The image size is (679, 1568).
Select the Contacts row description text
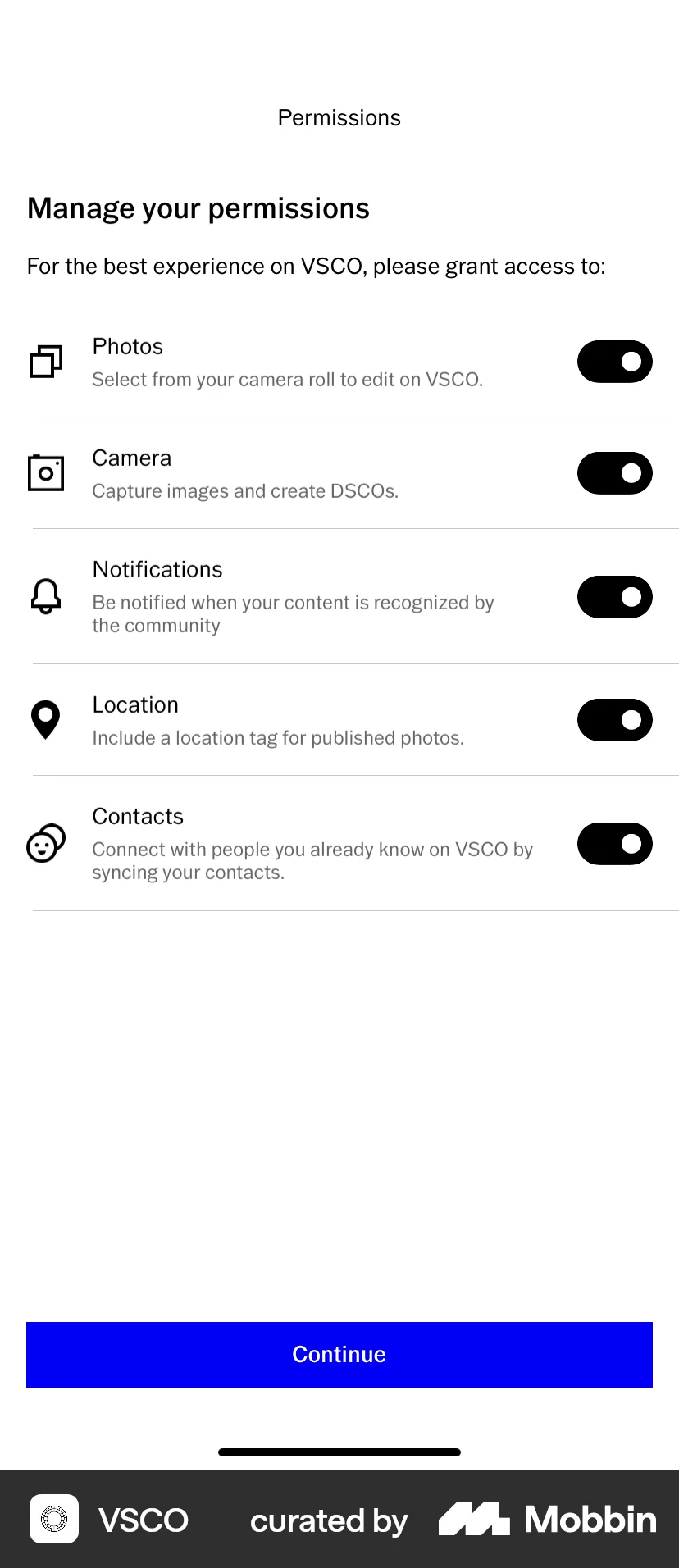tap(312, 860)
